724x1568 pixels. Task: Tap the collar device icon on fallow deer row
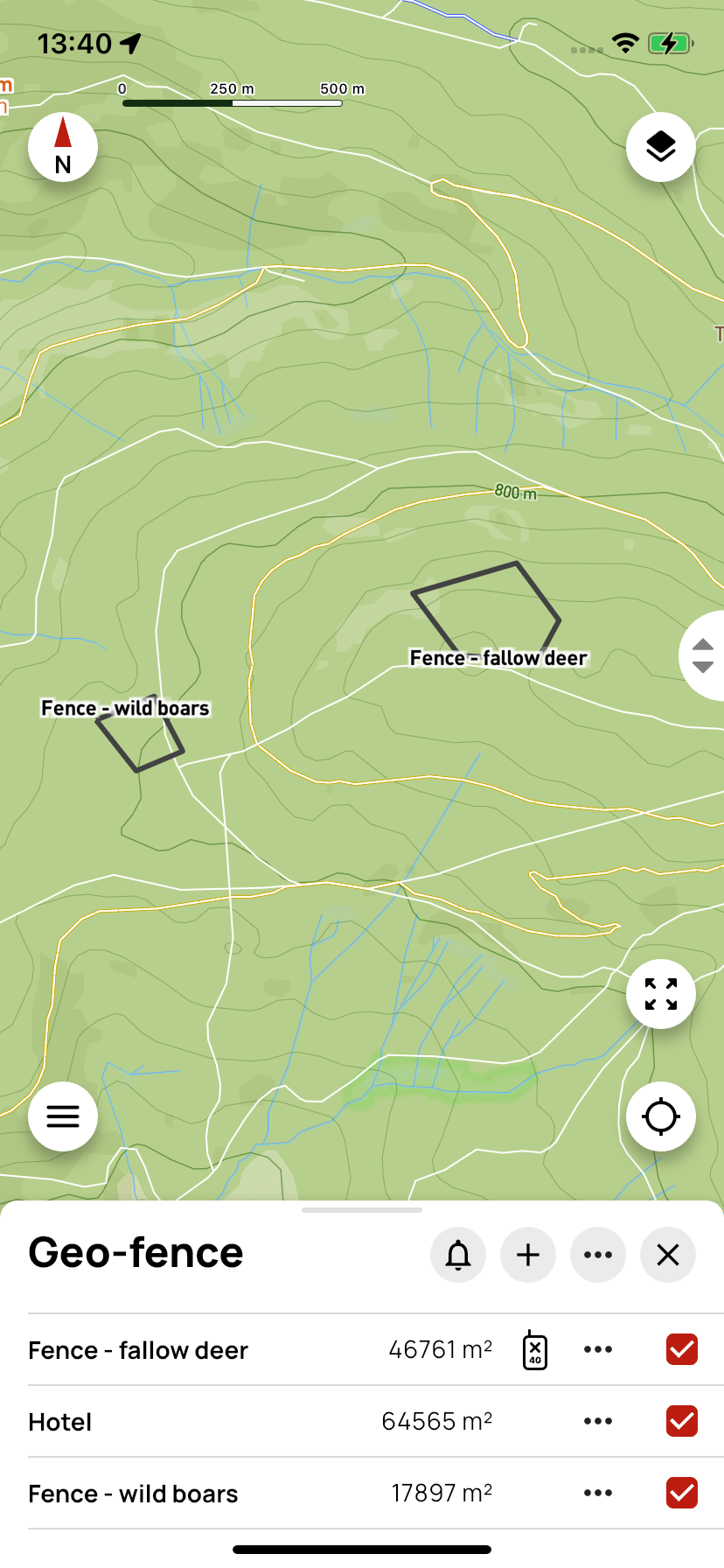pyautogui.click(x=533, y=1349)
